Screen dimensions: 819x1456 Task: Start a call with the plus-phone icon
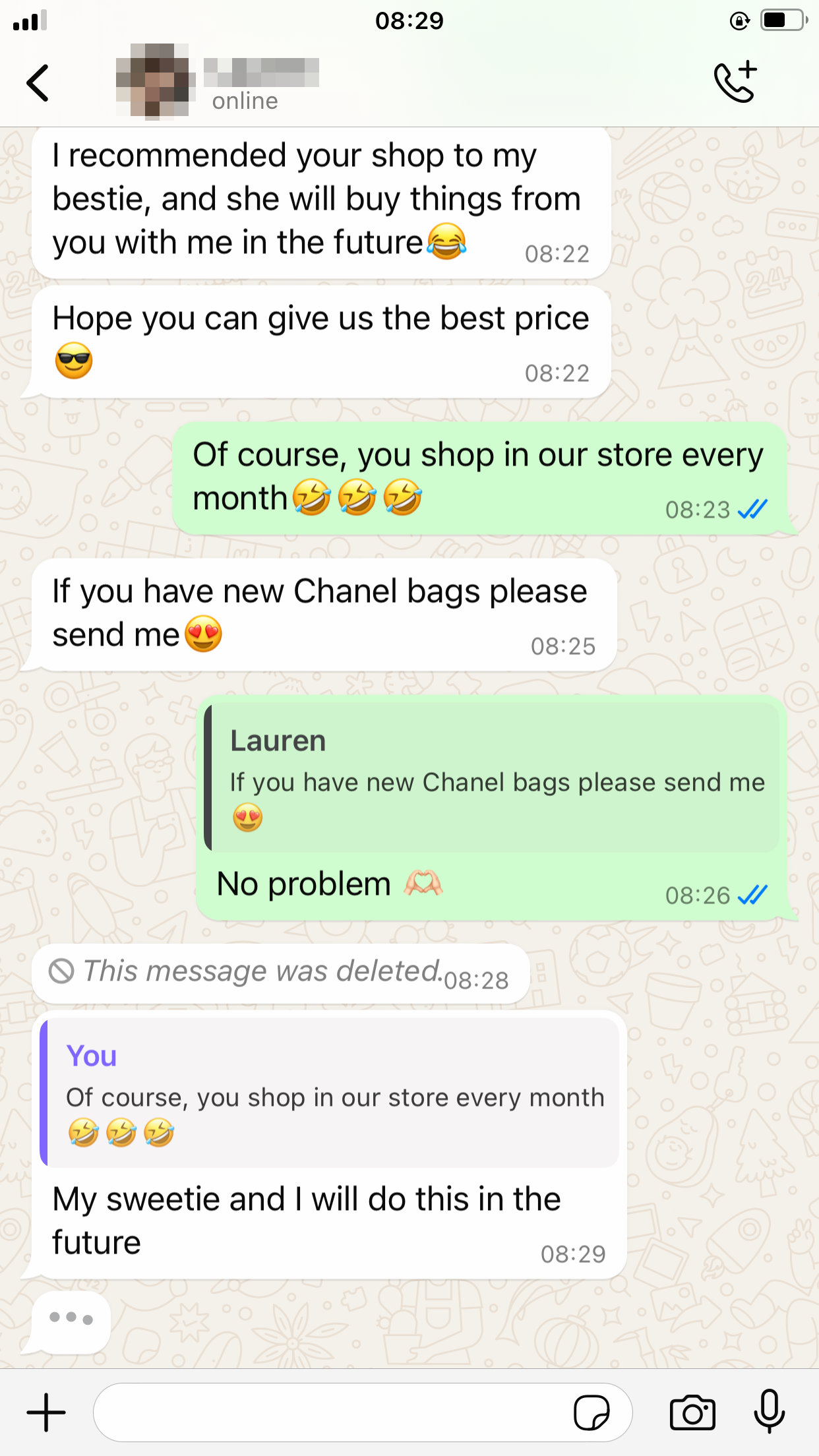[735, 82]
